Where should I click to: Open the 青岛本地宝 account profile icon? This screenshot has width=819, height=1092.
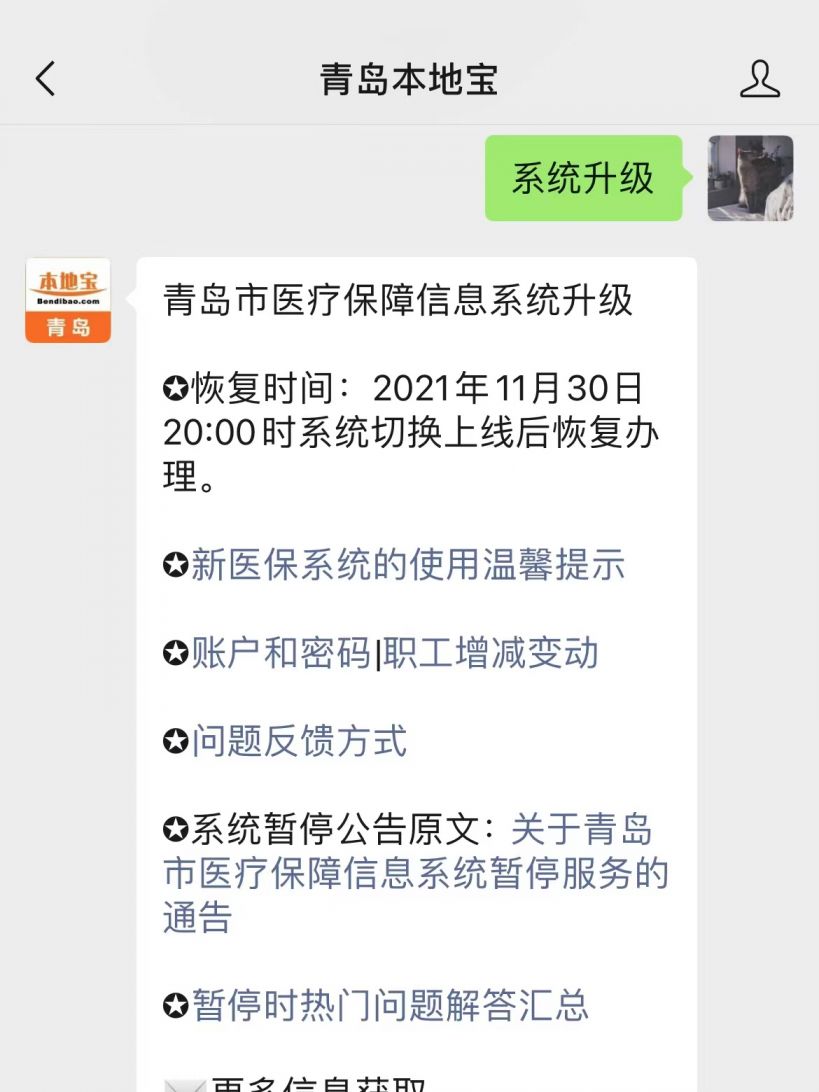pyautogui.click(x=759, y=79)
